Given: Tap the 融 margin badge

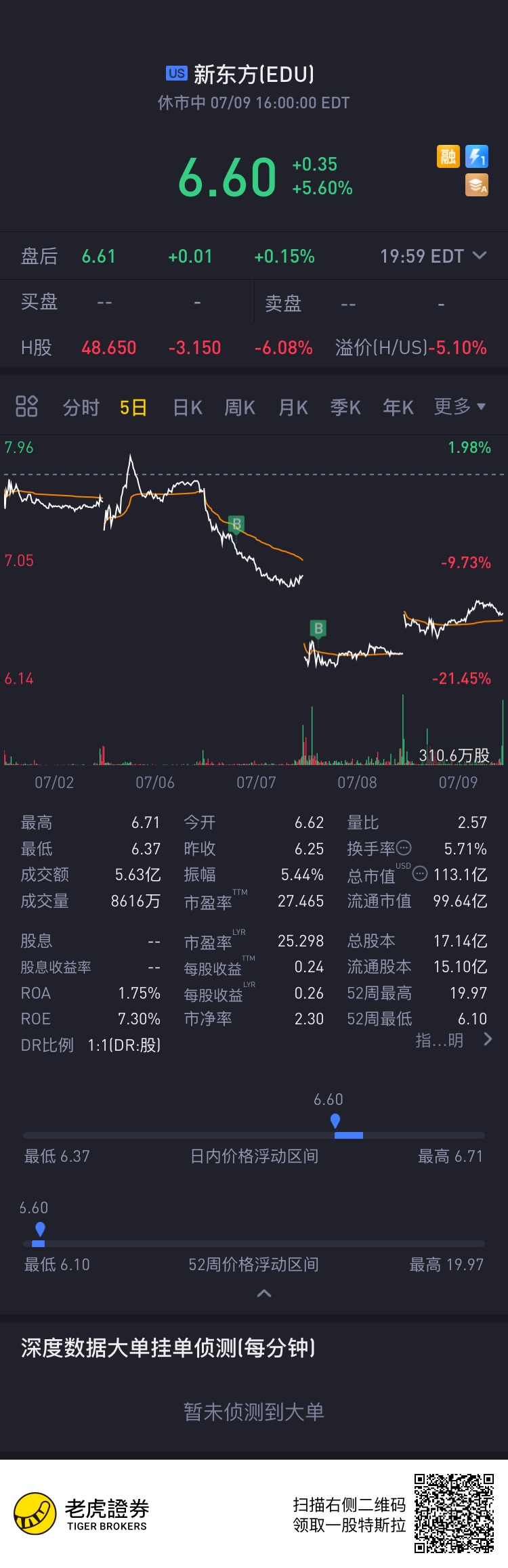Looking at the screenshot, I should tap(448, 157).
